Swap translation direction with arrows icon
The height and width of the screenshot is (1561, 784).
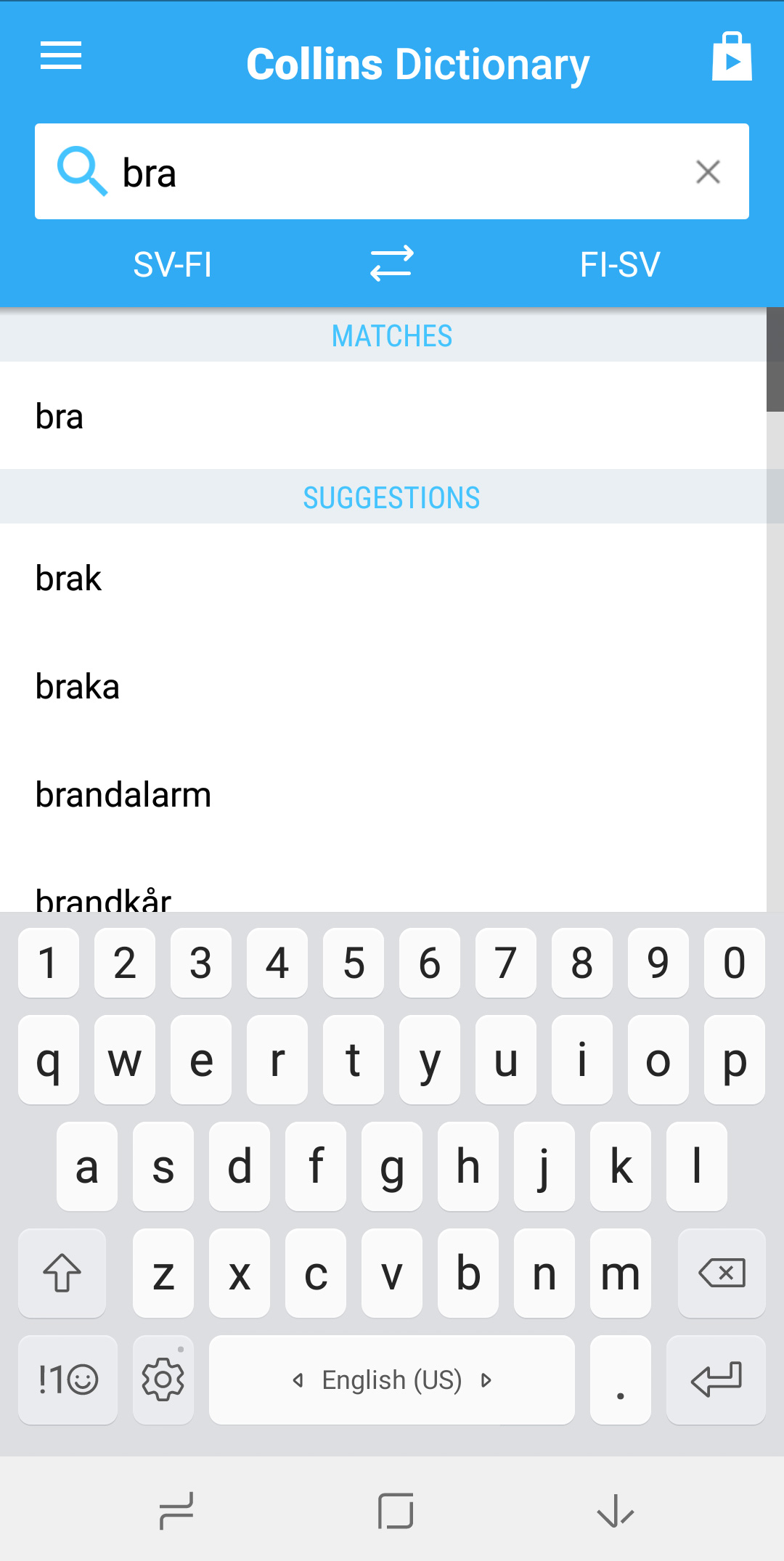point(392,263)
